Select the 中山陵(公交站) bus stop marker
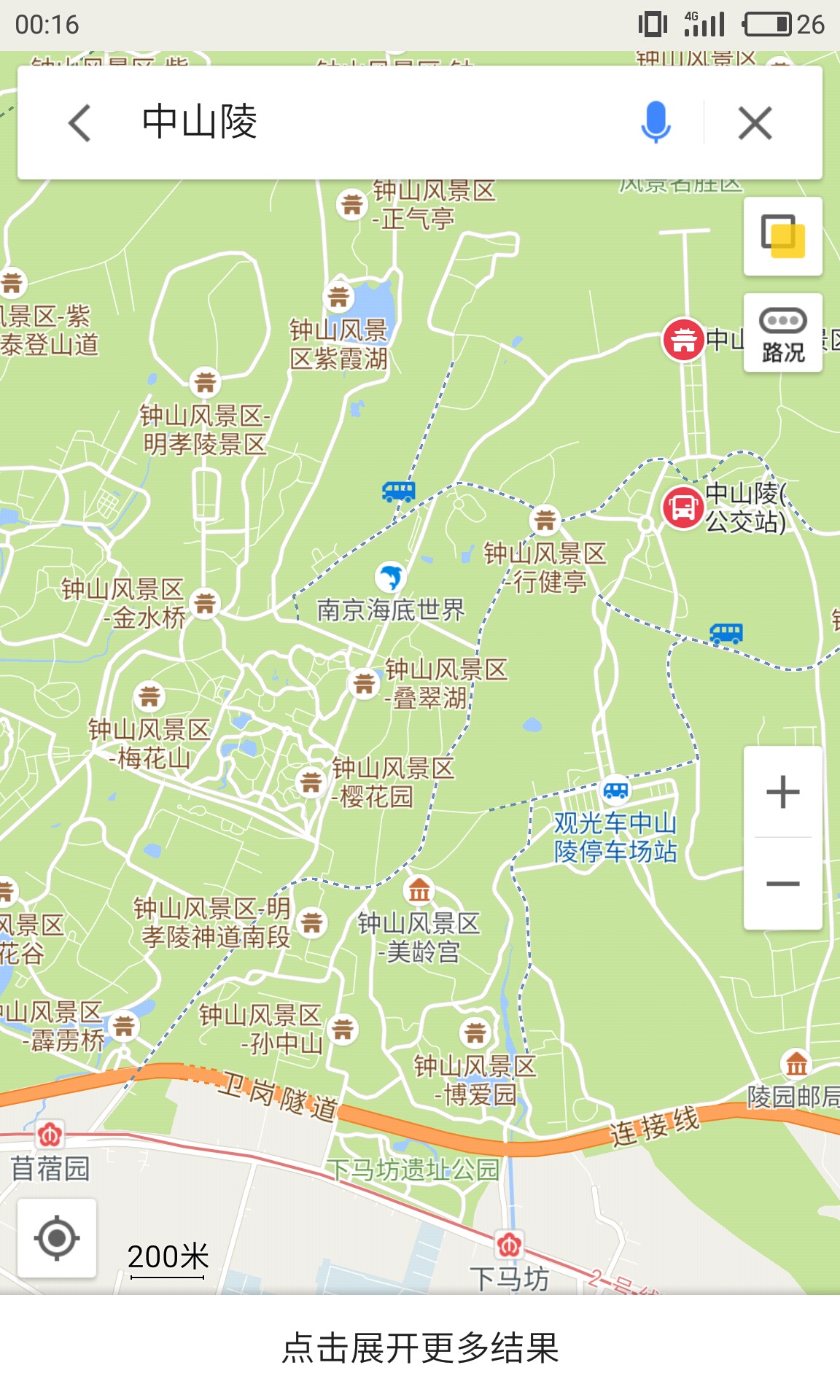Screen dimensions: 840x1400 tap(683, 507)
